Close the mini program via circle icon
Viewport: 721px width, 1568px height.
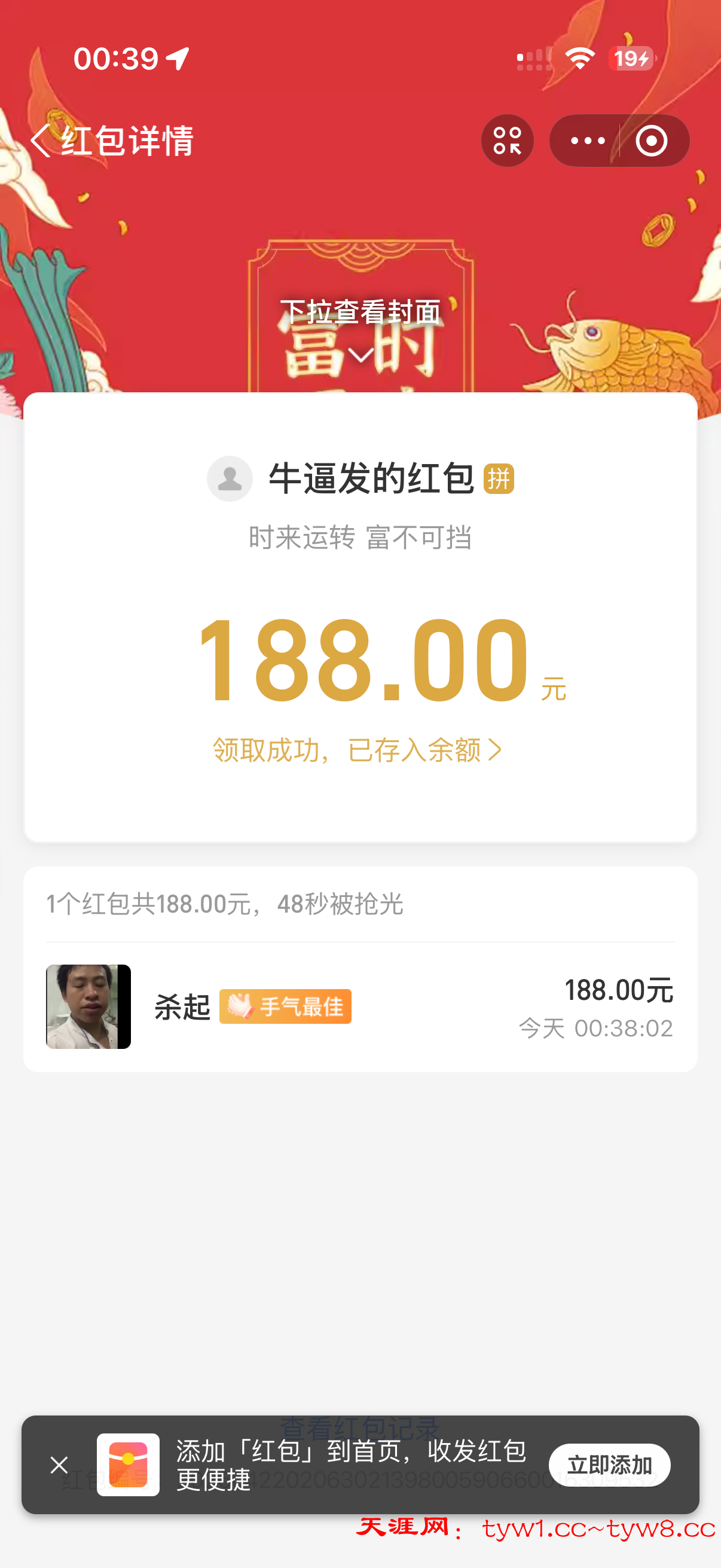652,141
